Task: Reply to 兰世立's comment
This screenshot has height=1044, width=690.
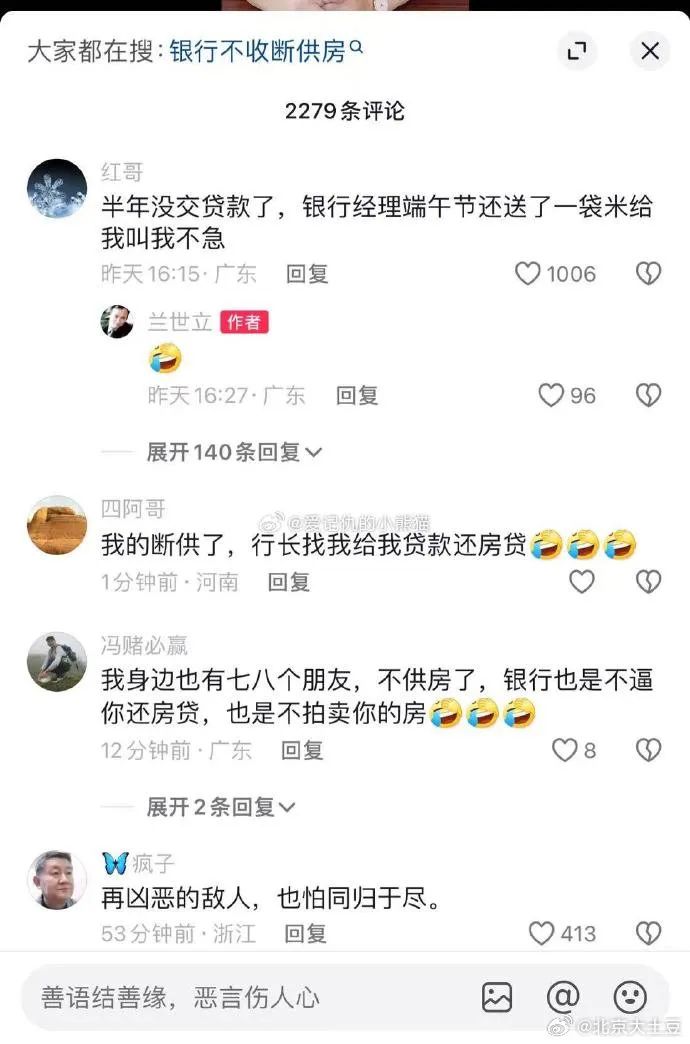Action: pyautogui.click(x=357, y=396)
